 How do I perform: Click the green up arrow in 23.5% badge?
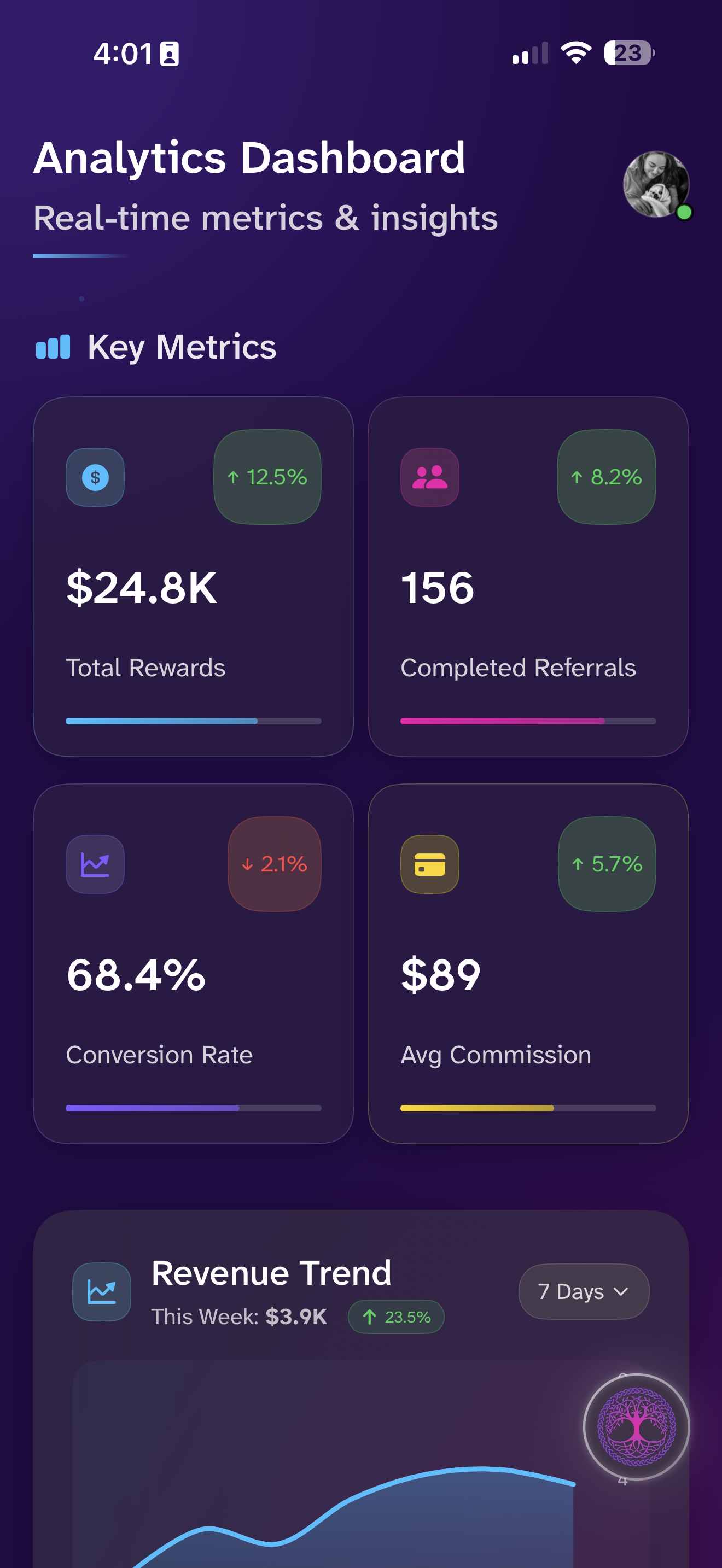pyautogui.click(x=370, y=1317)
